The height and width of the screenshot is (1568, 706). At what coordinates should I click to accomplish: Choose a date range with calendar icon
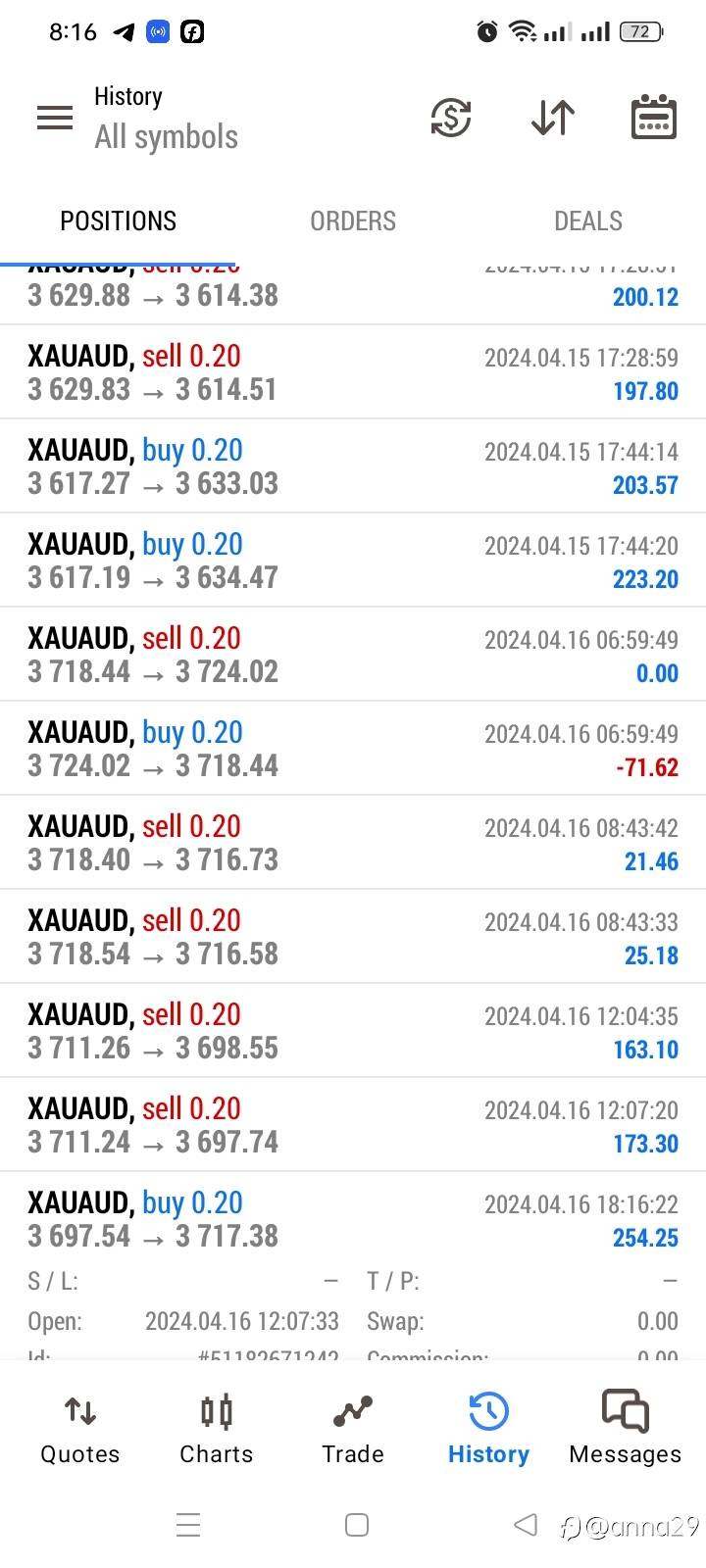point(654,118)
